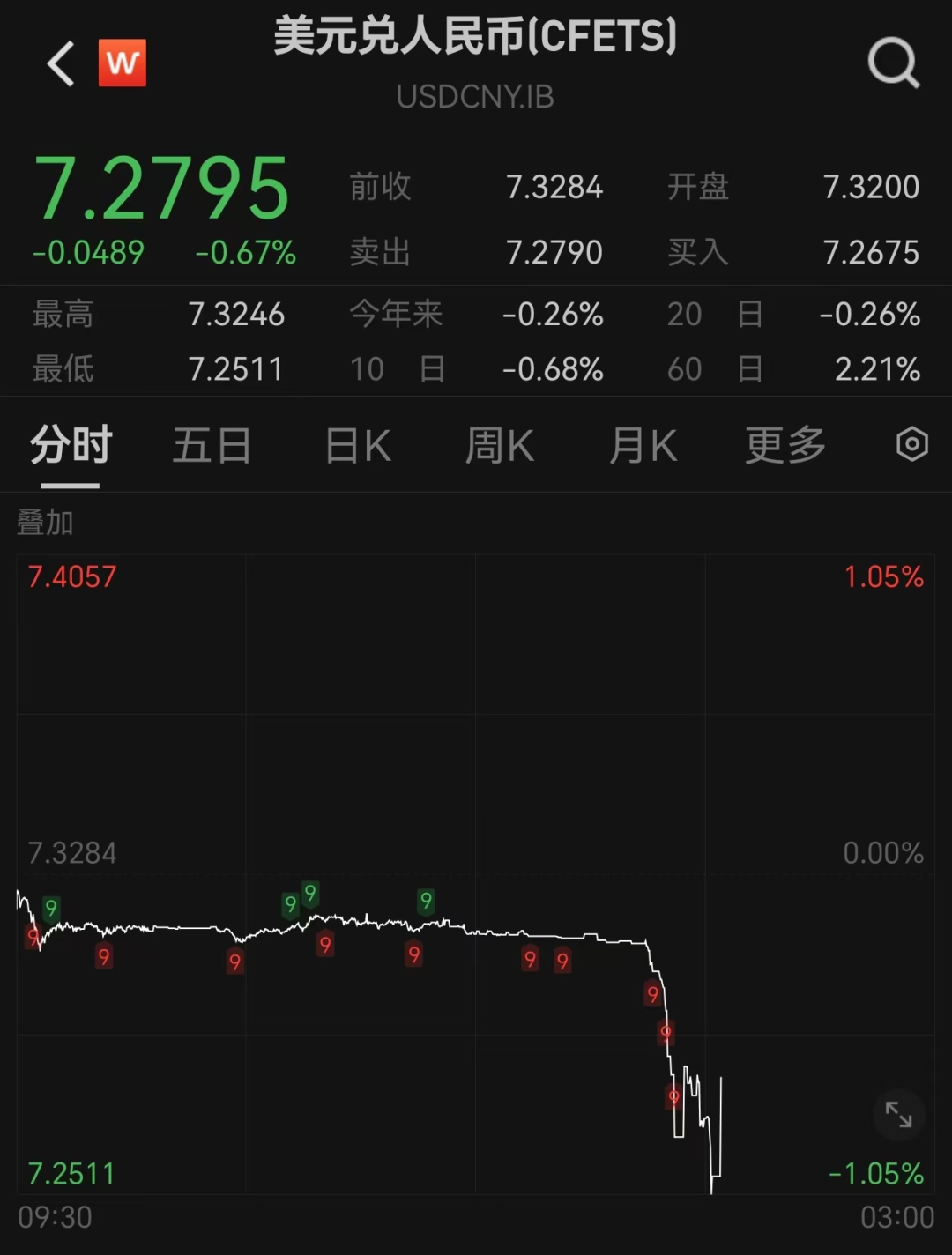Expand chart to fullscreen with arrows icon
Screen dimensions: 952x1255
(900, 1115)
